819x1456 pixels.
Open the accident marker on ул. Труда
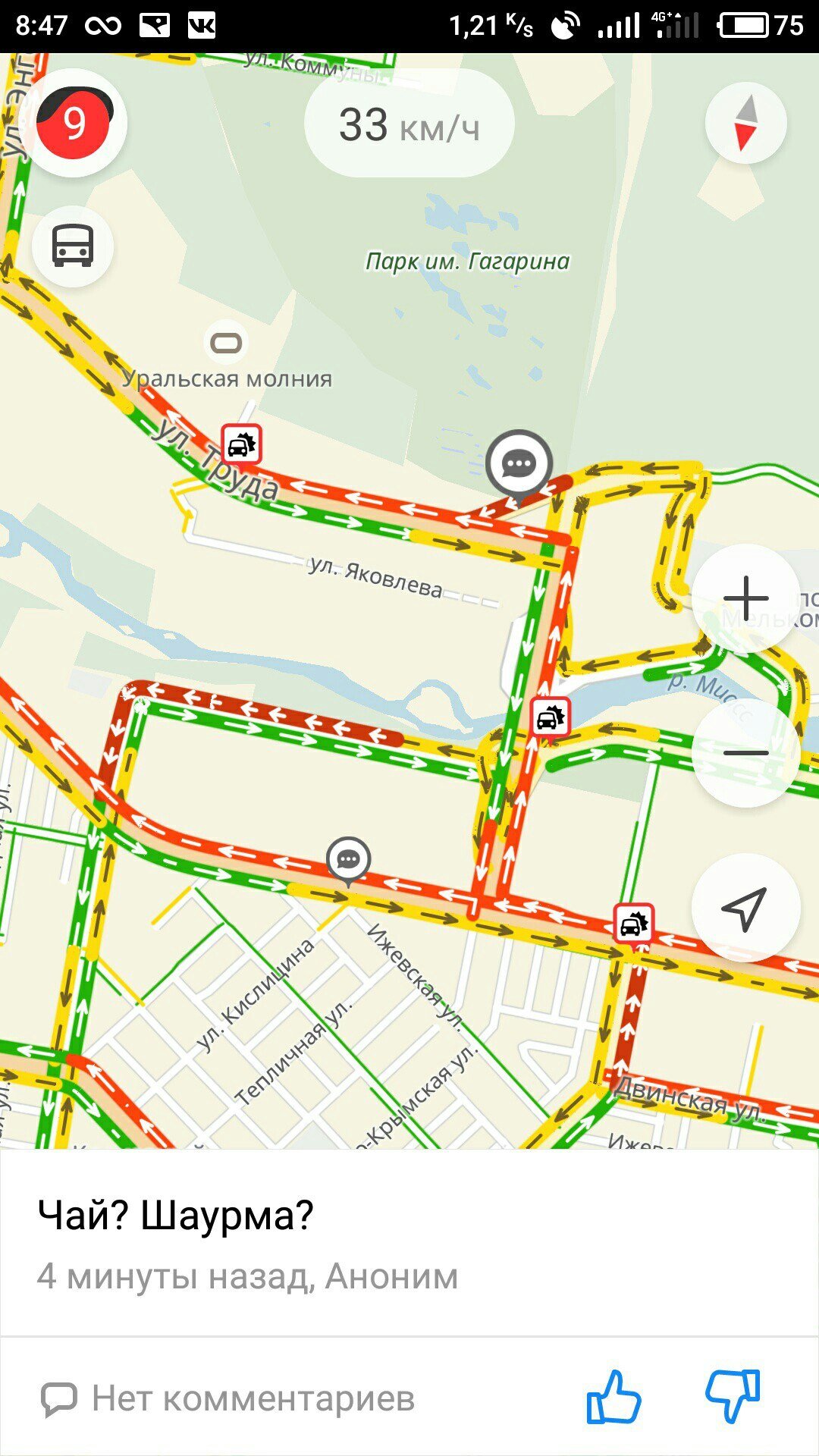[241, 444]
